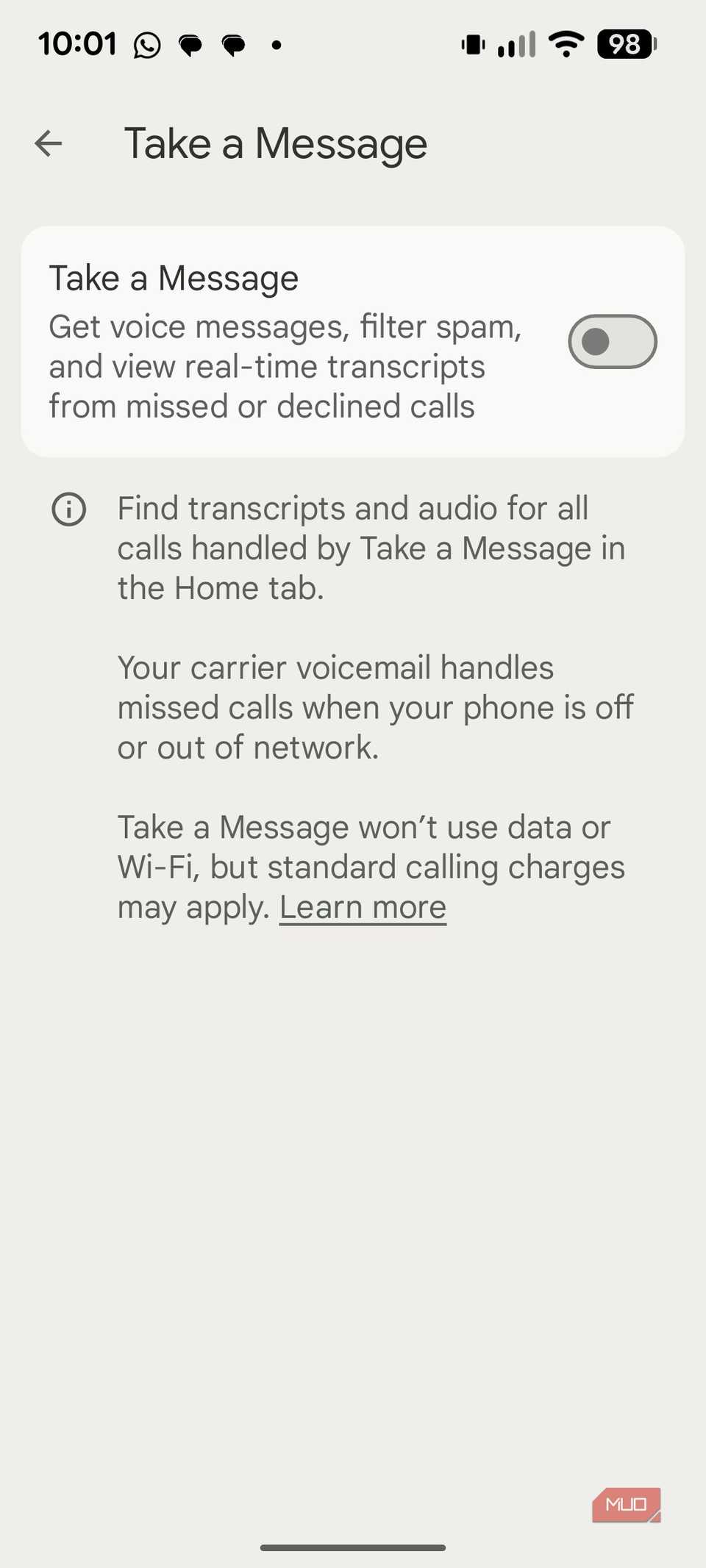Tap the Take a Message page title
Screen dimensions: 706x1568
click(x=276, y=143)
